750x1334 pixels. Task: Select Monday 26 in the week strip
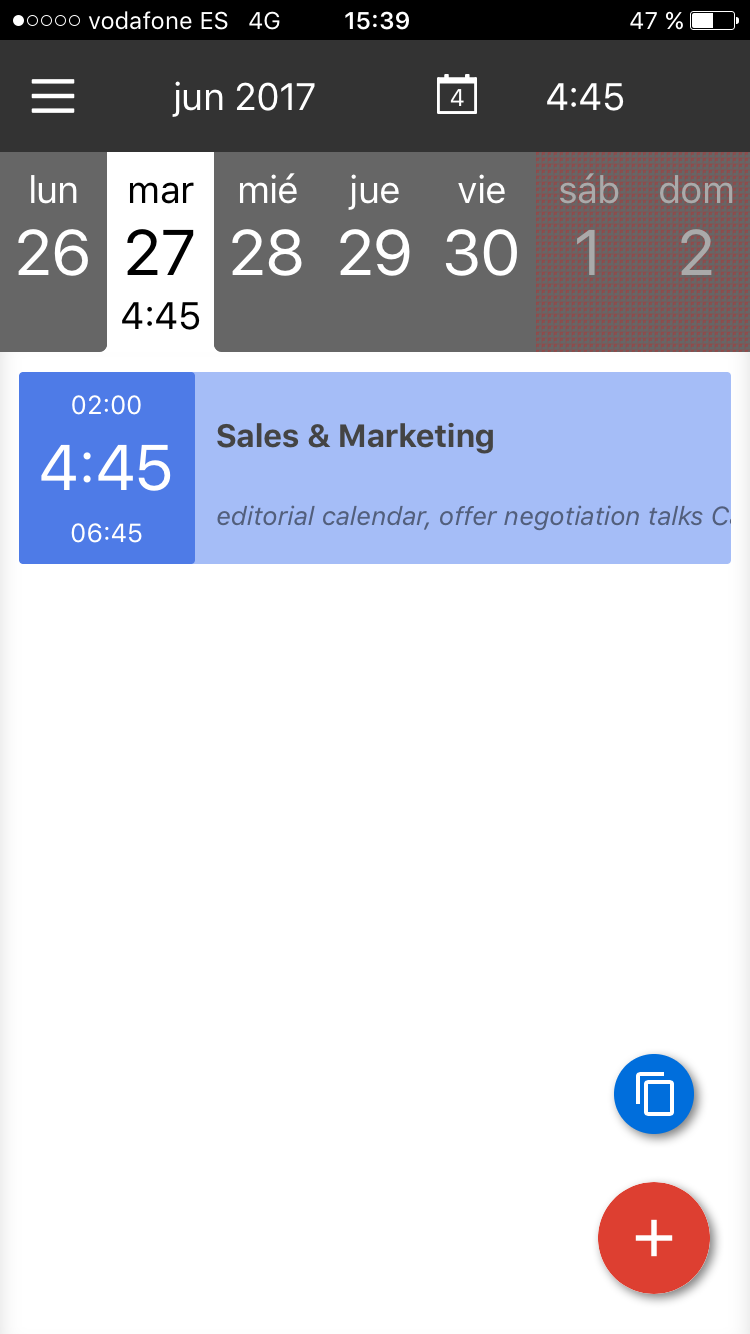pos(53,252)
